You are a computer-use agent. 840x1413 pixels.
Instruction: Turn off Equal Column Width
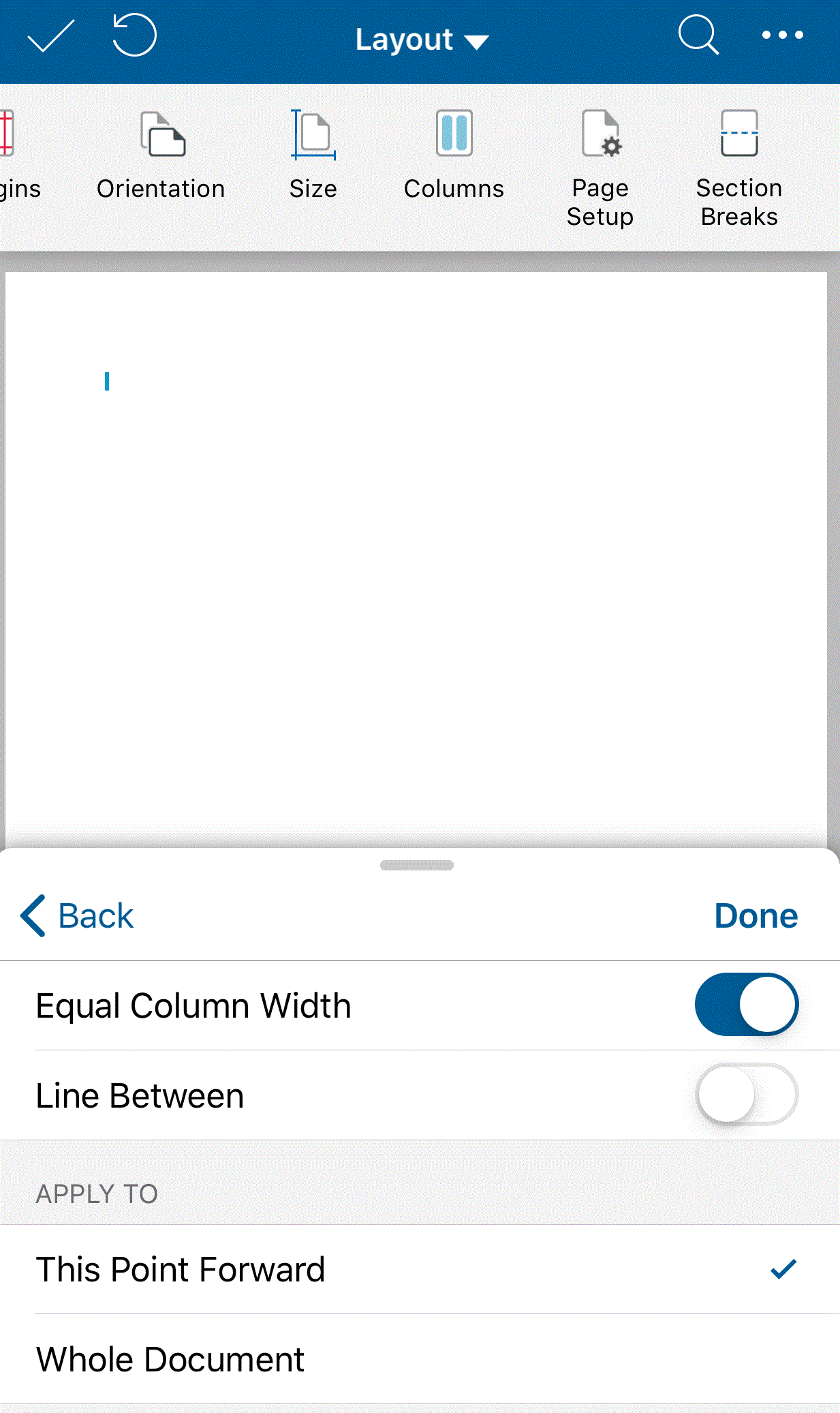(747, 1005)
